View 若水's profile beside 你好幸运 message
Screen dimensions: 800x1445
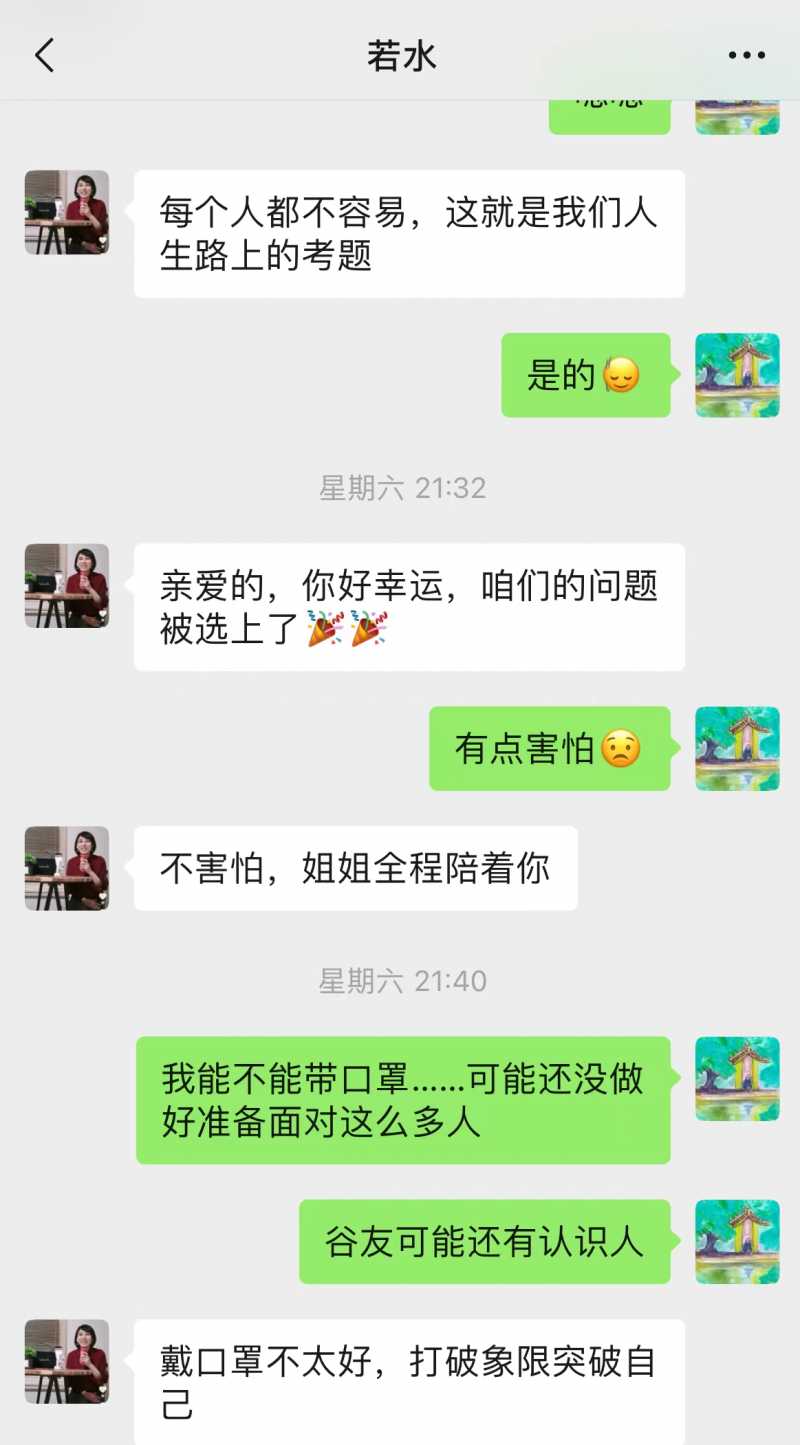[67, 585]
